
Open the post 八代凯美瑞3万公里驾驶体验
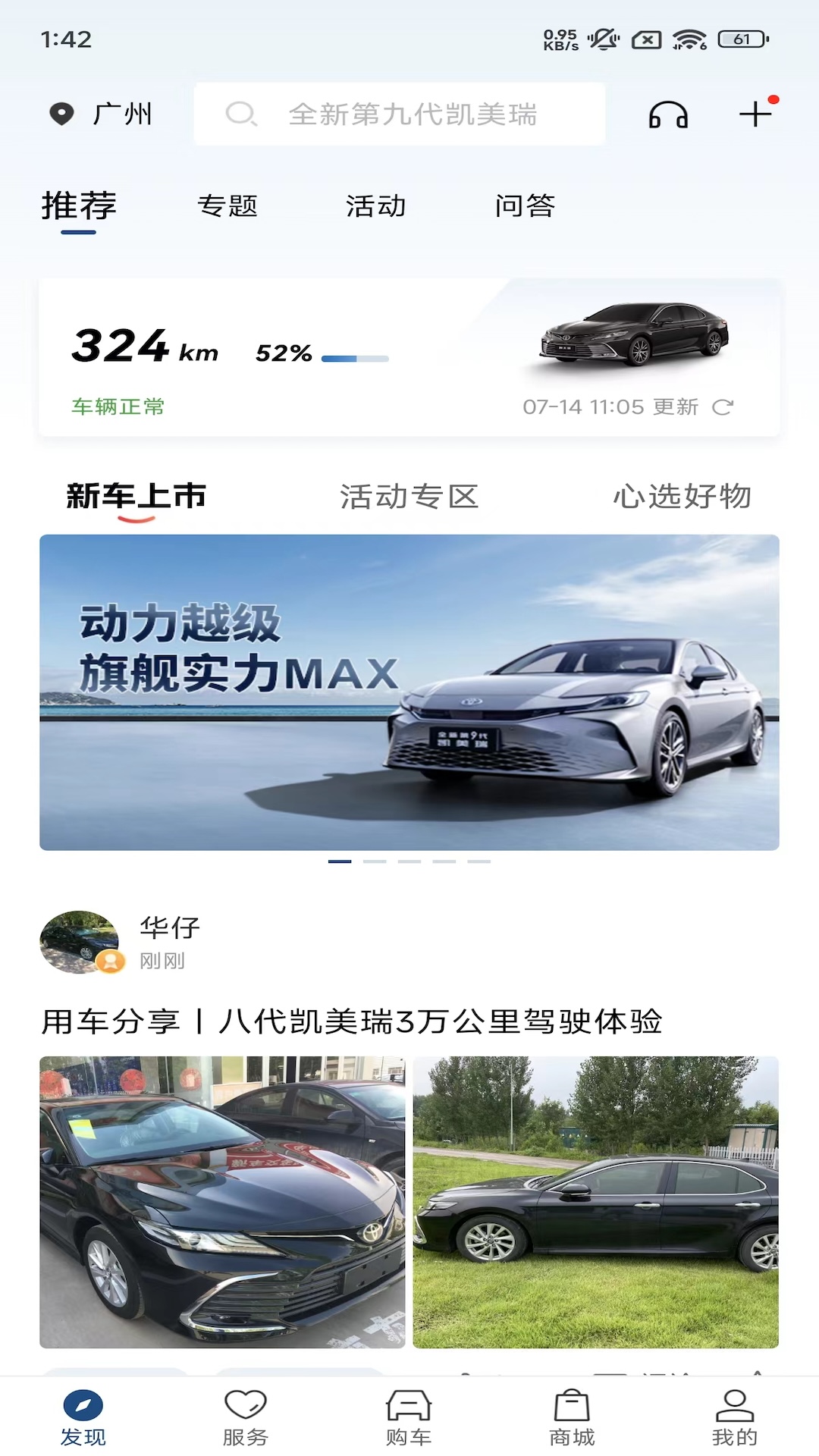click(352, 1021)
